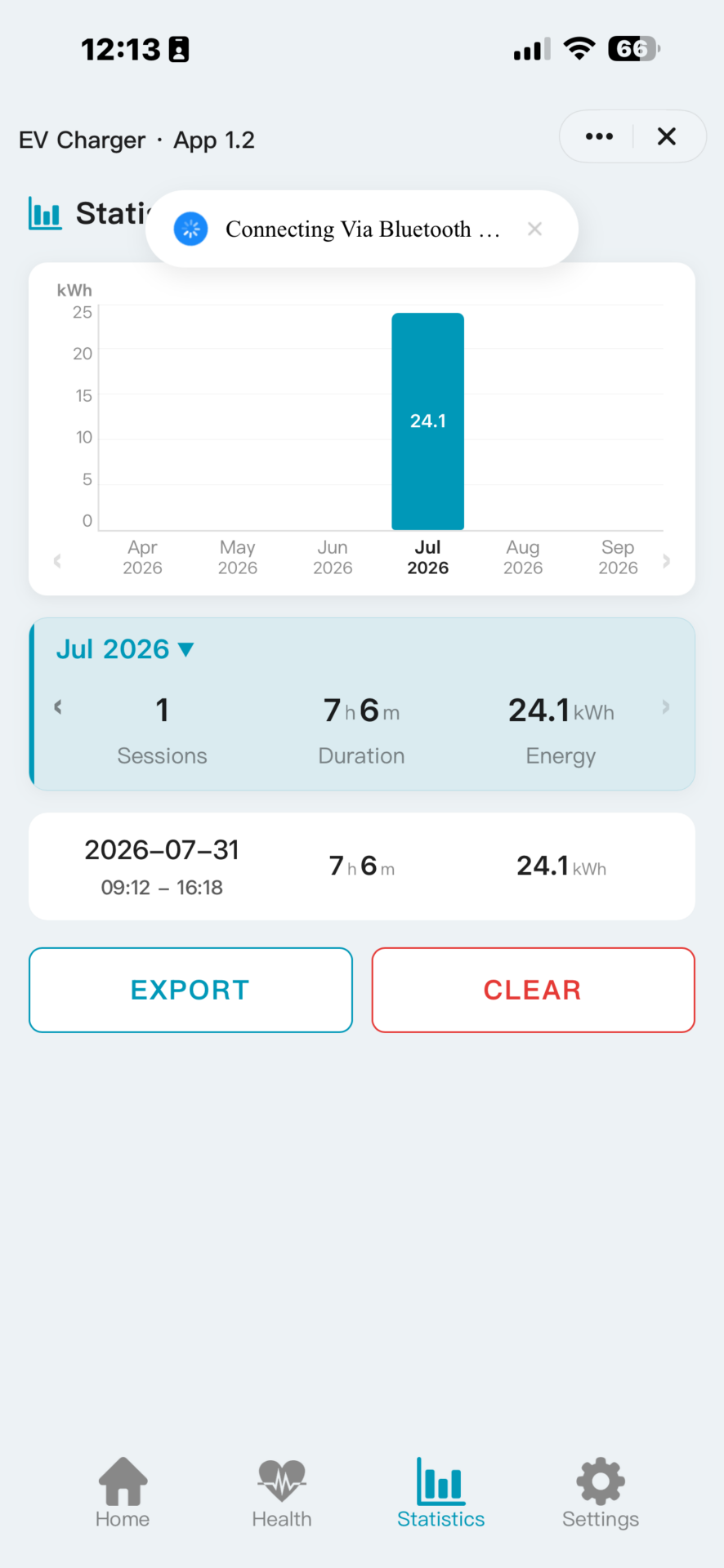Close the EV Charger mini app
Viewport: 724px width, 1568px height.
[x=667, y=136]
